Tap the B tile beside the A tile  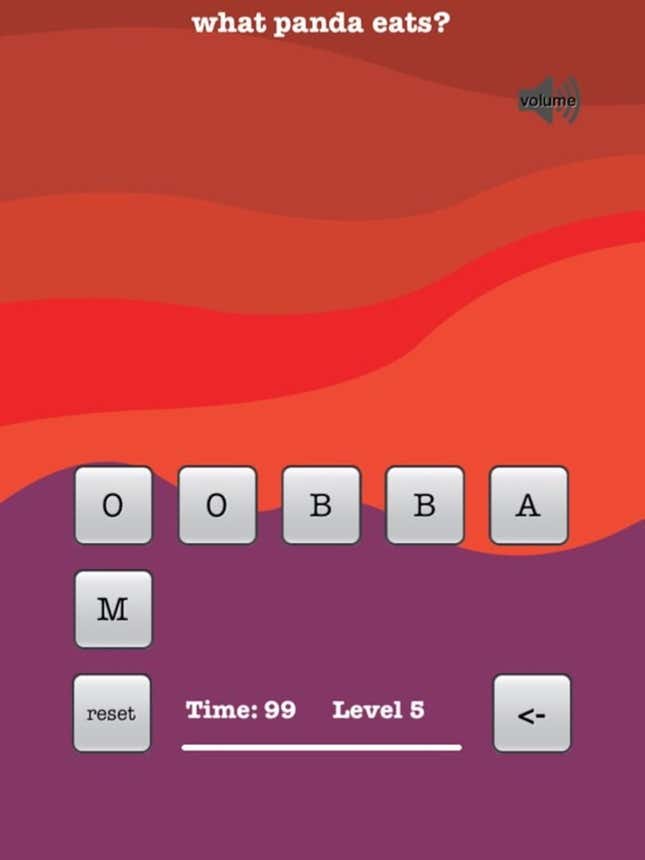pos(424,505)
